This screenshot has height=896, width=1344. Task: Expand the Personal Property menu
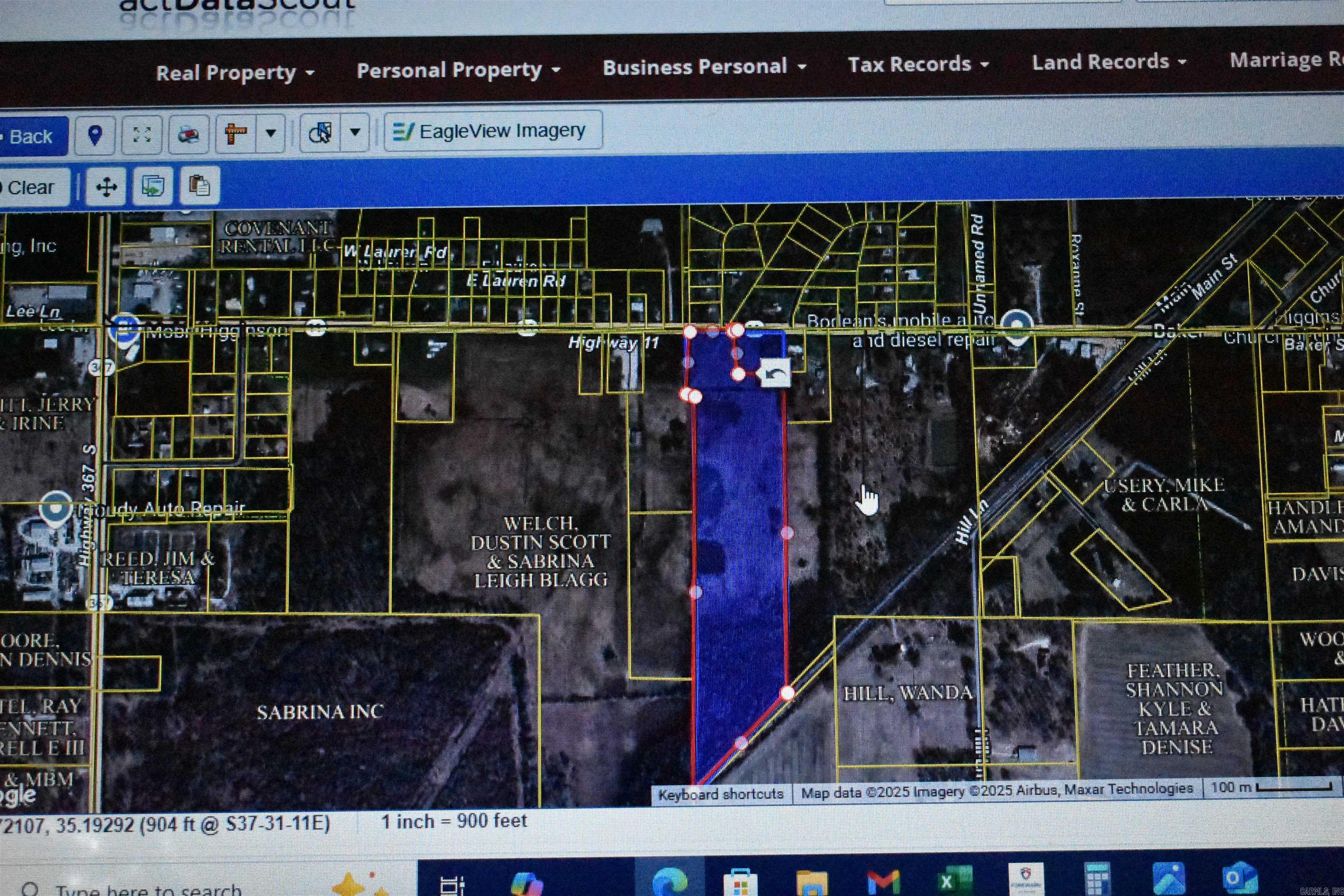pyautogui.click(x=458, y=70)
